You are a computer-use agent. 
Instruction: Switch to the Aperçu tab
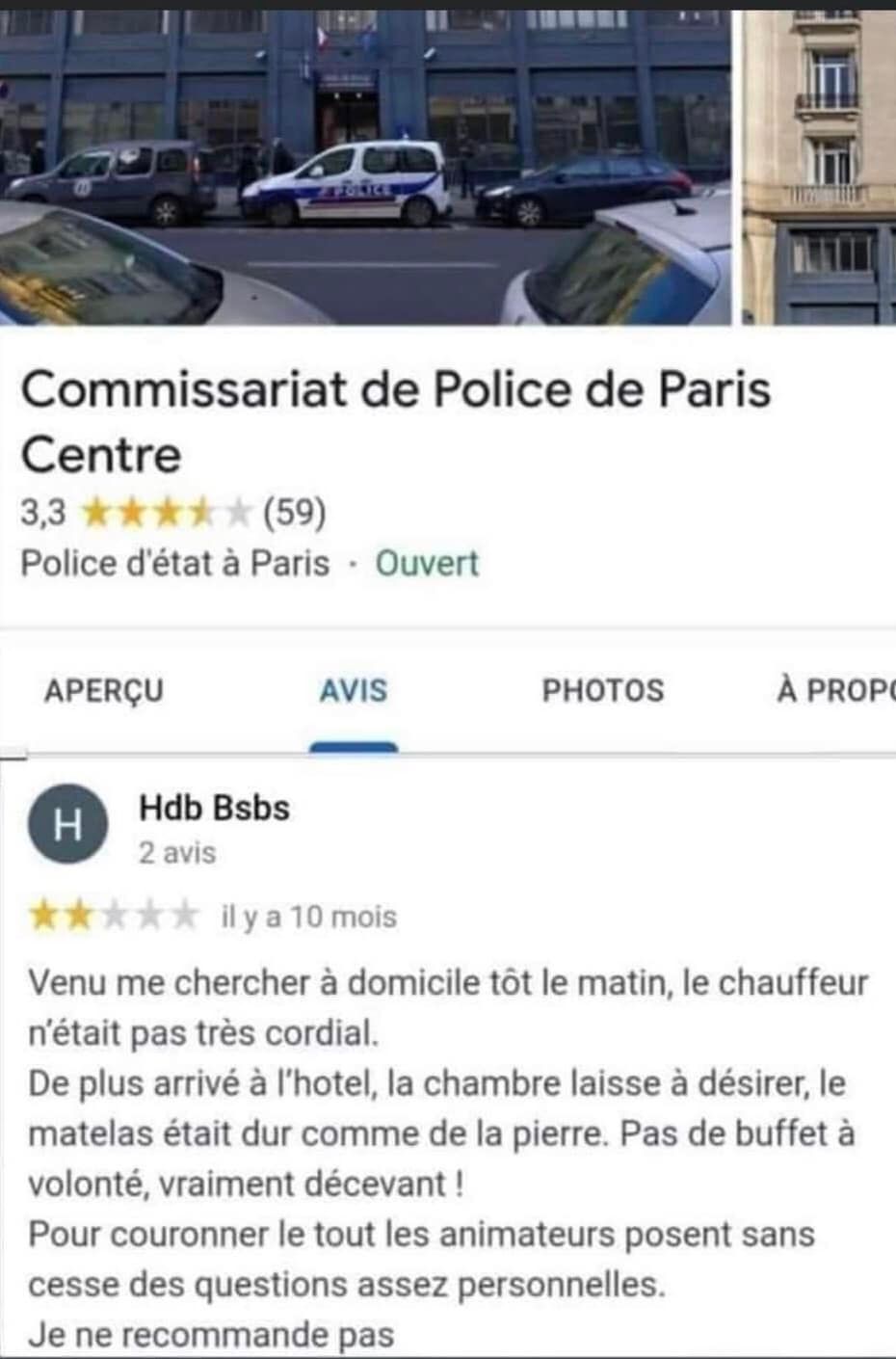click(104, 690)
